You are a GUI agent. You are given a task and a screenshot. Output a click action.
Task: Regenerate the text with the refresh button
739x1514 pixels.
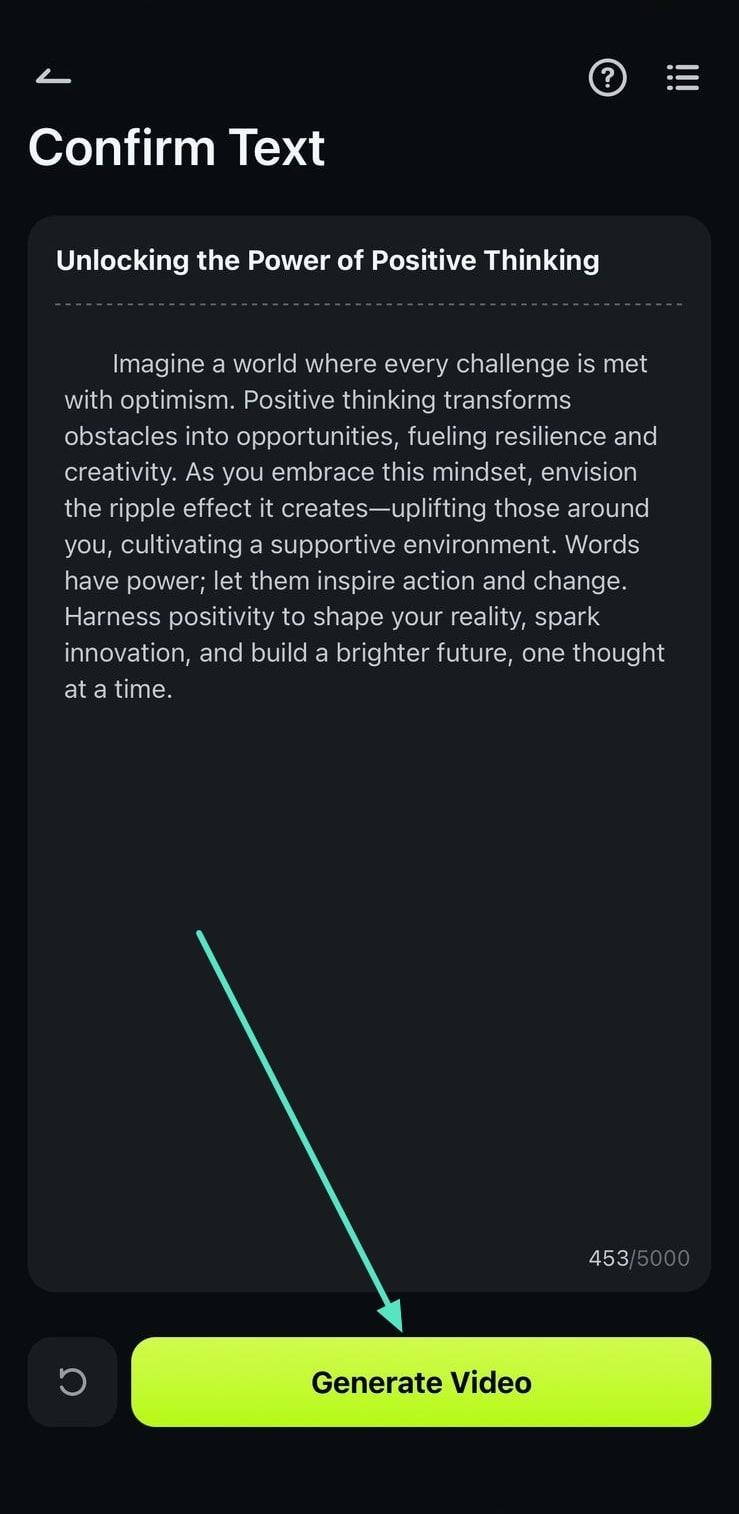[x=72, y=1382]
